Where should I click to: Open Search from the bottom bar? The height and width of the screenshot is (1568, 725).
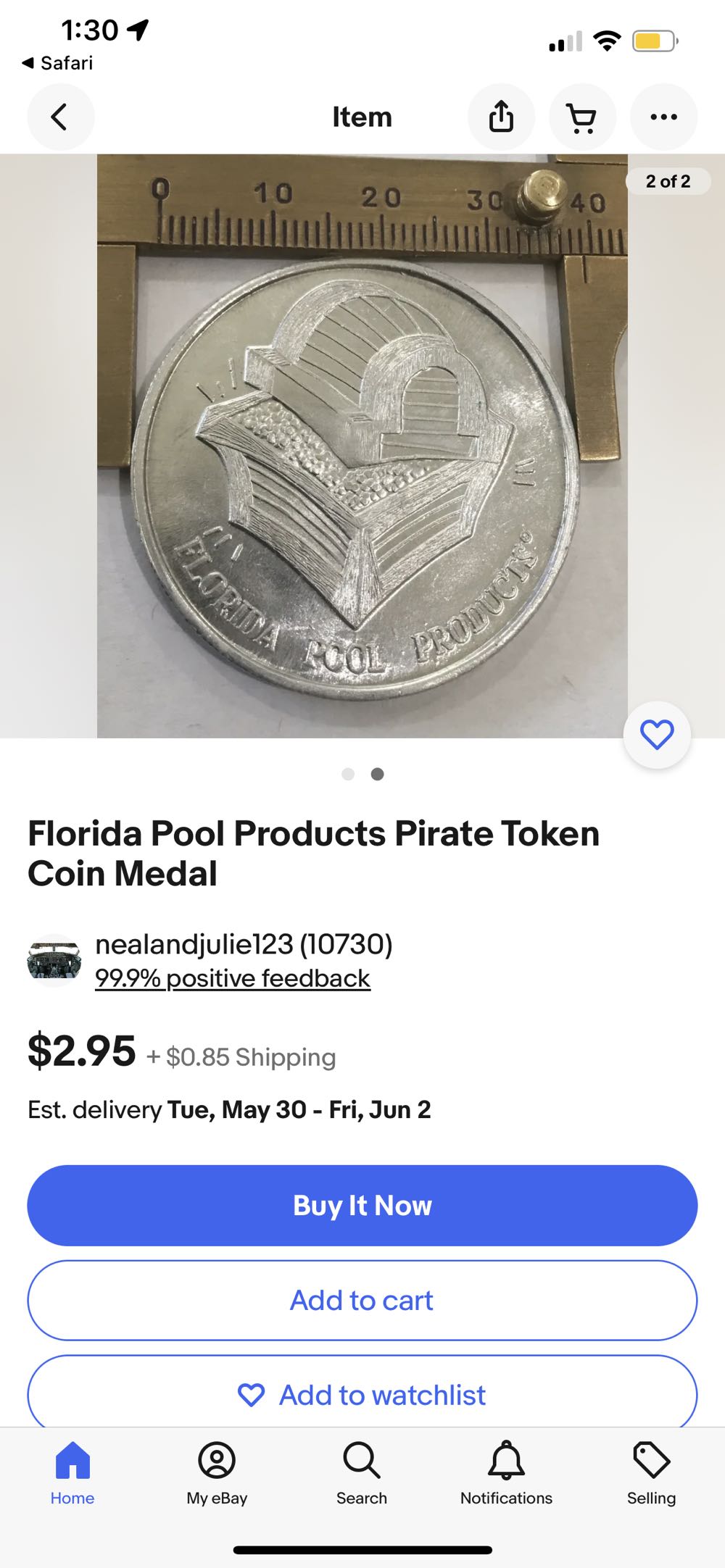click(361, 1471)
